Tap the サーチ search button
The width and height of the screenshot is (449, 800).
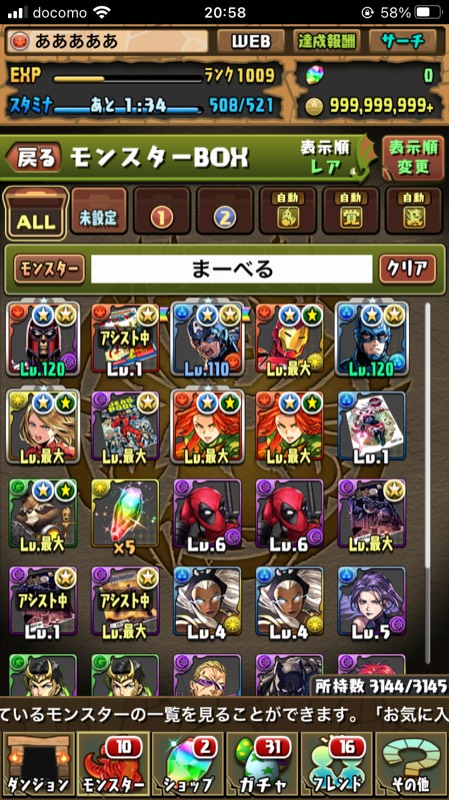coord(403,41)
